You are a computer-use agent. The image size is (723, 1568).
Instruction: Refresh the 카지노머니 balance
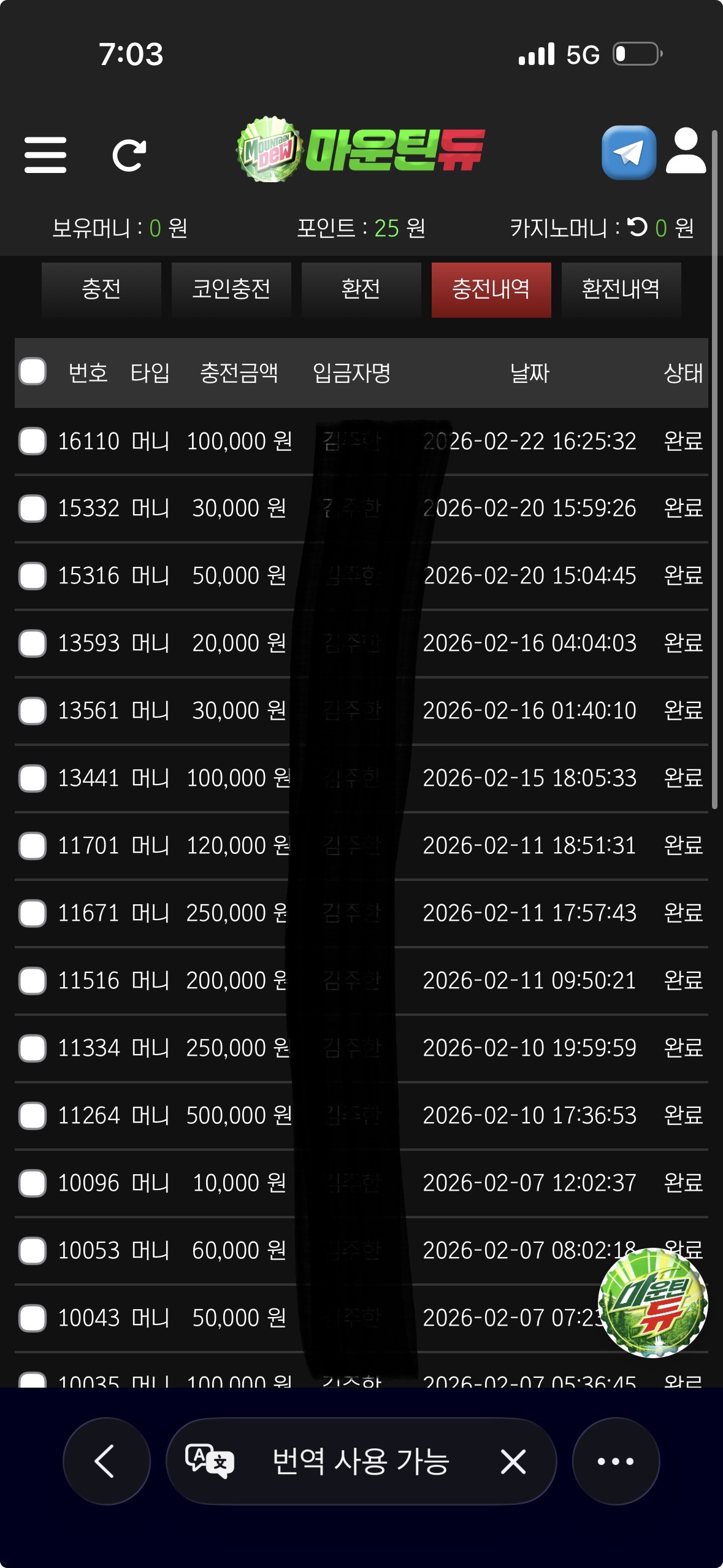638,227
